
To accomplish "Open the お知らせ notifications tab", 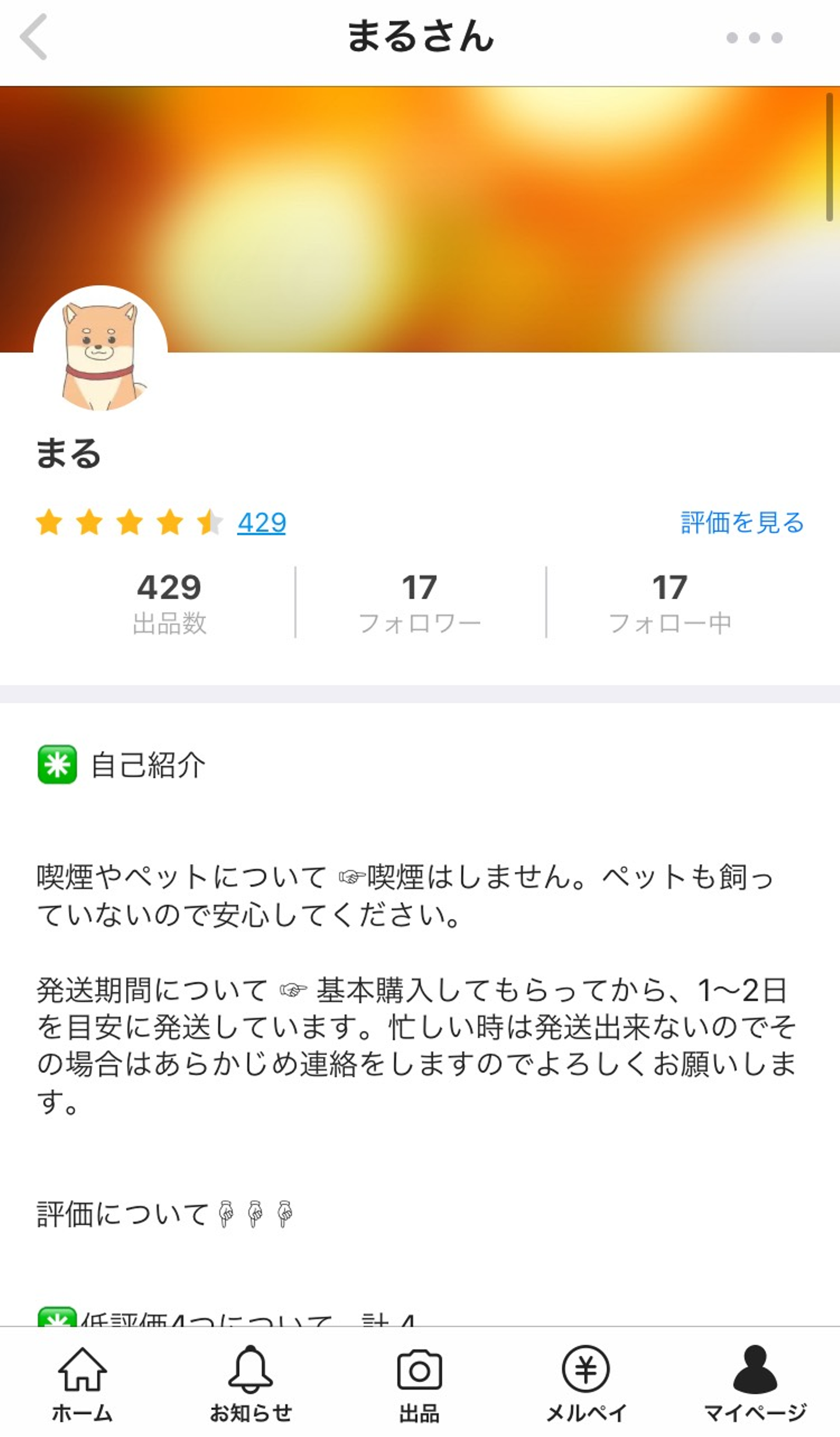I will click(x=250, y=1384).
